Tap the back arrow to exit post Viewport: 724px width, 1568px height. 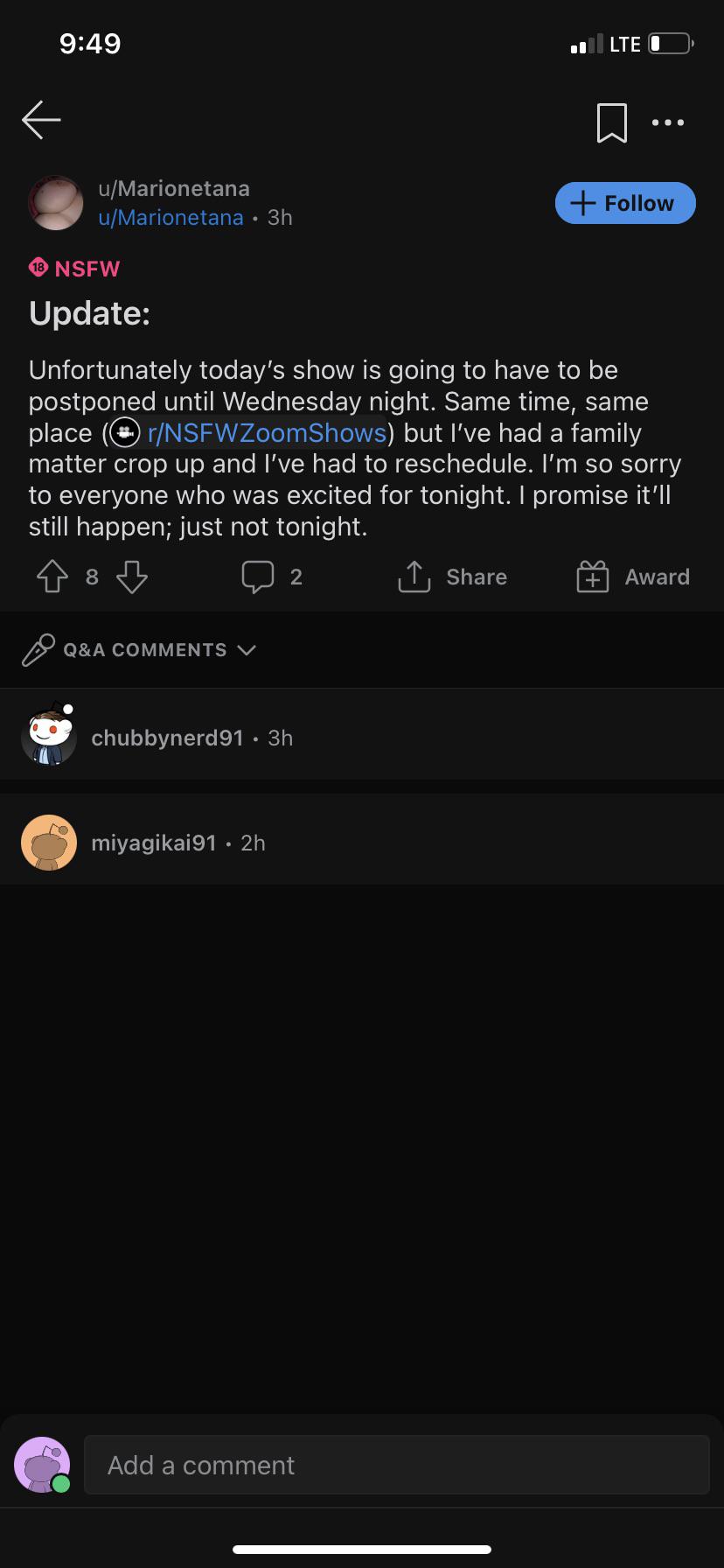(x=40, y=120)
